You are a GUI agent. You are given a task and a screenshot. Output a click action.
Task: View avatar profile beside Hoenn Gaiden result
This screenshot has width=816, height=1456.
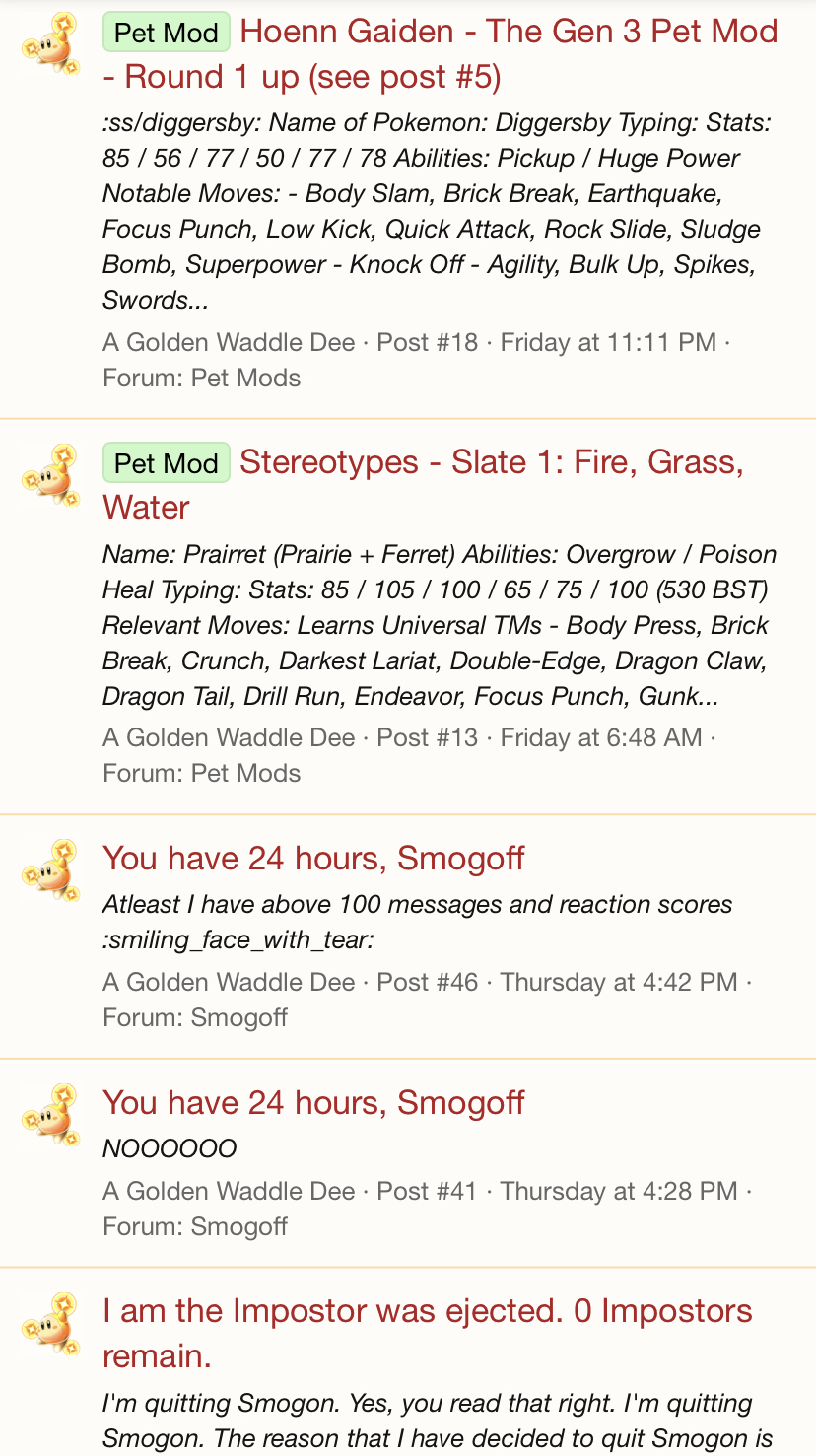coord(51,43)
